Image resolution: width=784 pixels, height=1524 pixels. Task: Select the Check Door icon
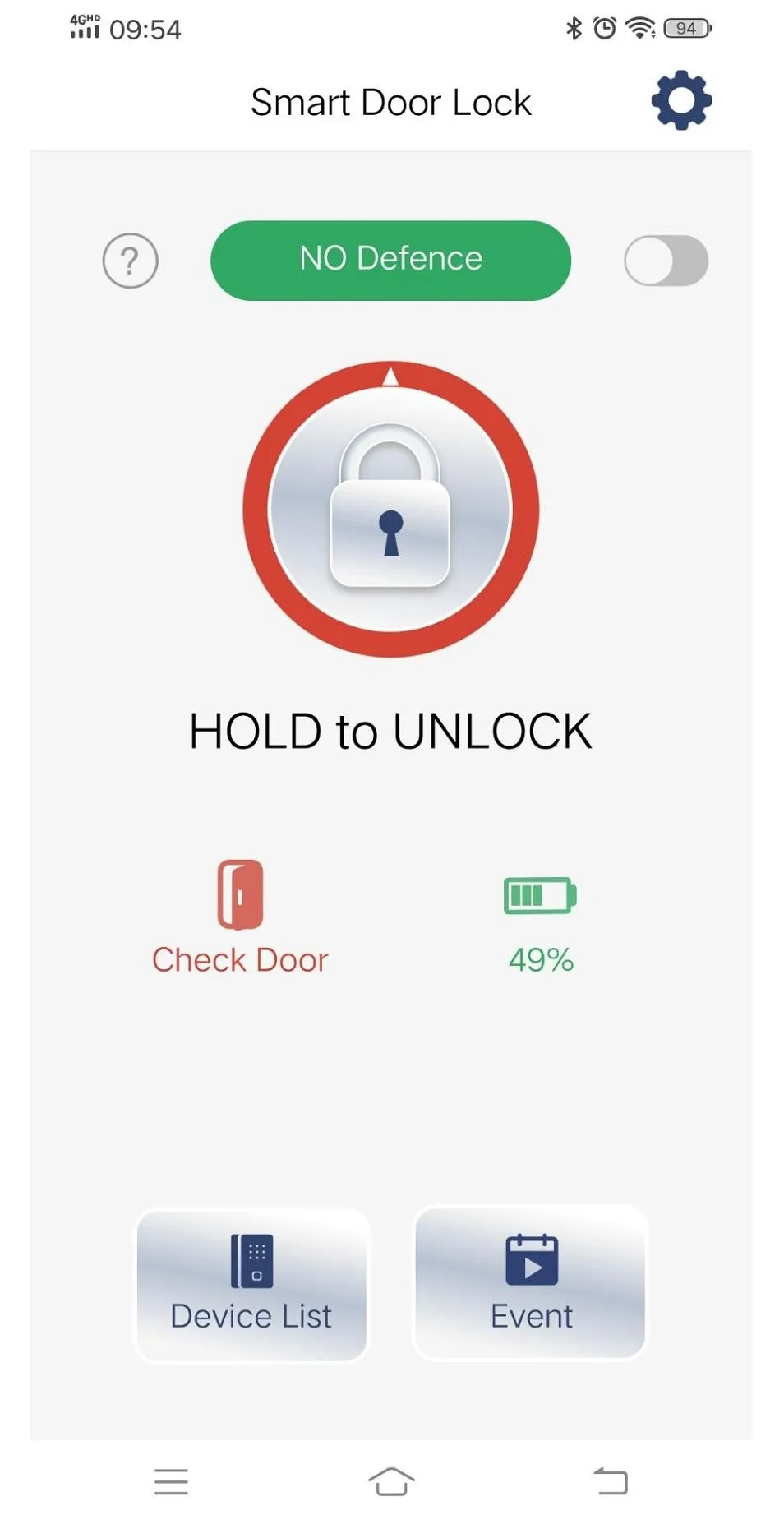tap(239, 896)
